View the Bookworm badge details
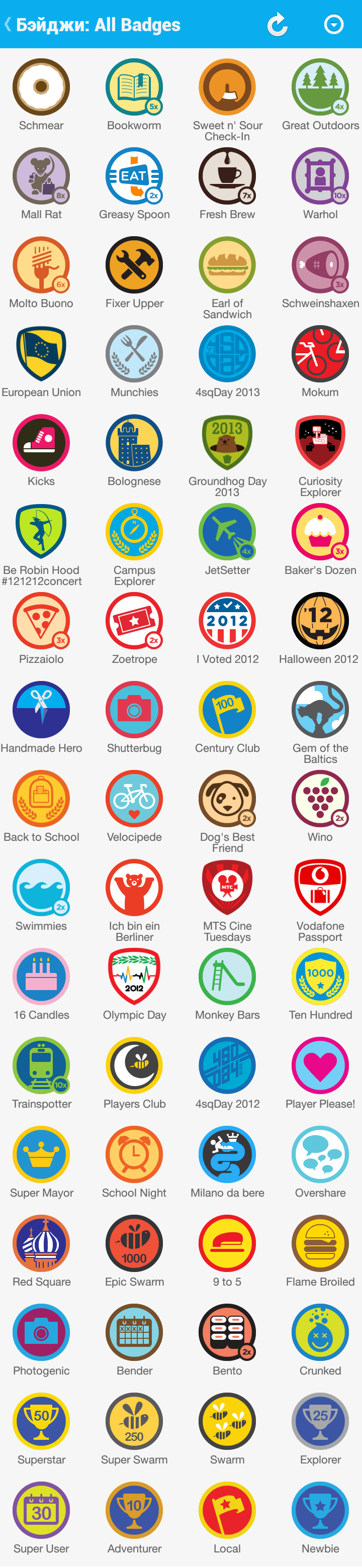Image resolution: width=362 pixels, height=1568 pixels. click(x=134, y=87)
